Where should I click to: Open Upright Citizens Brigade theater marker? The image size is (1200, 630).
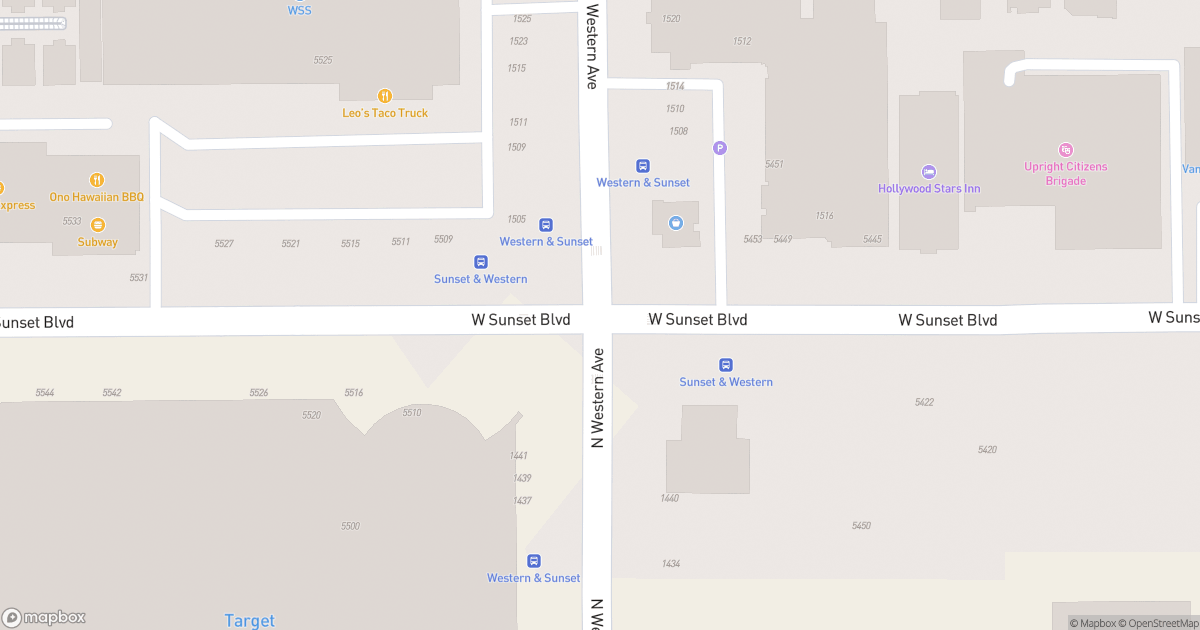coord(1065,150)
